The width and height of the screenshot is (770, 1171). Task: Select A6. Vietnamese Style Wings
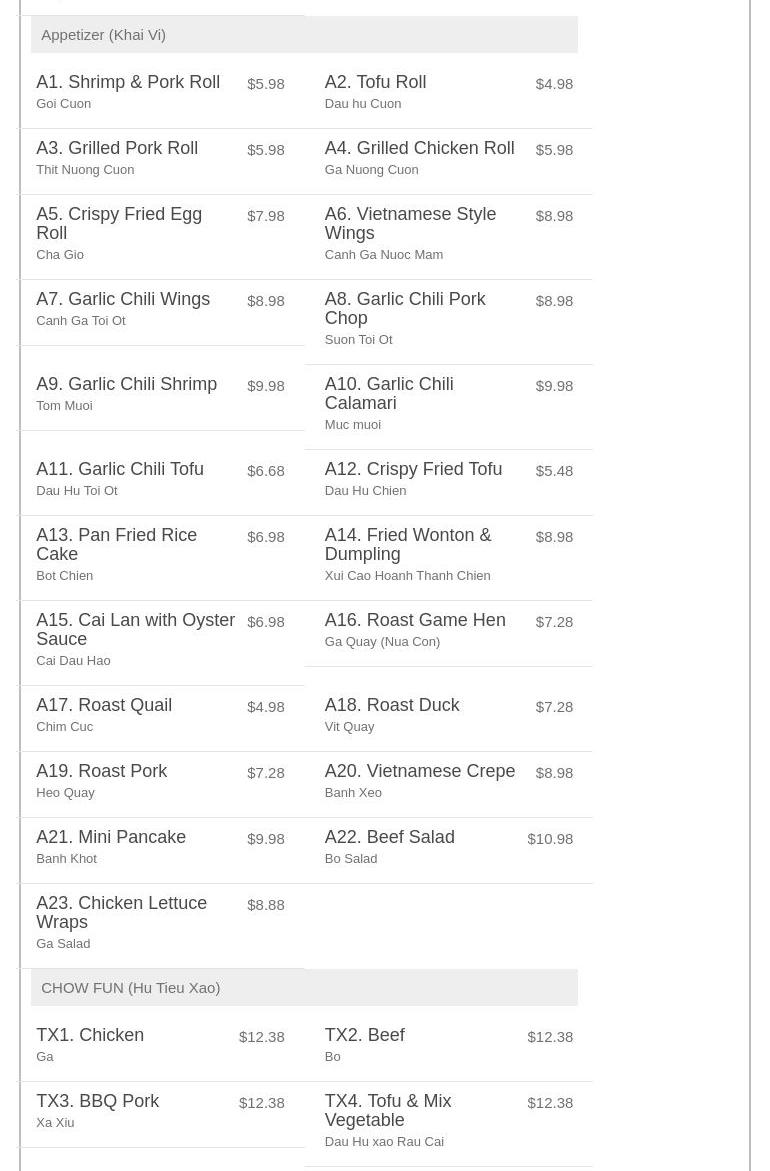tap(410, 224)
